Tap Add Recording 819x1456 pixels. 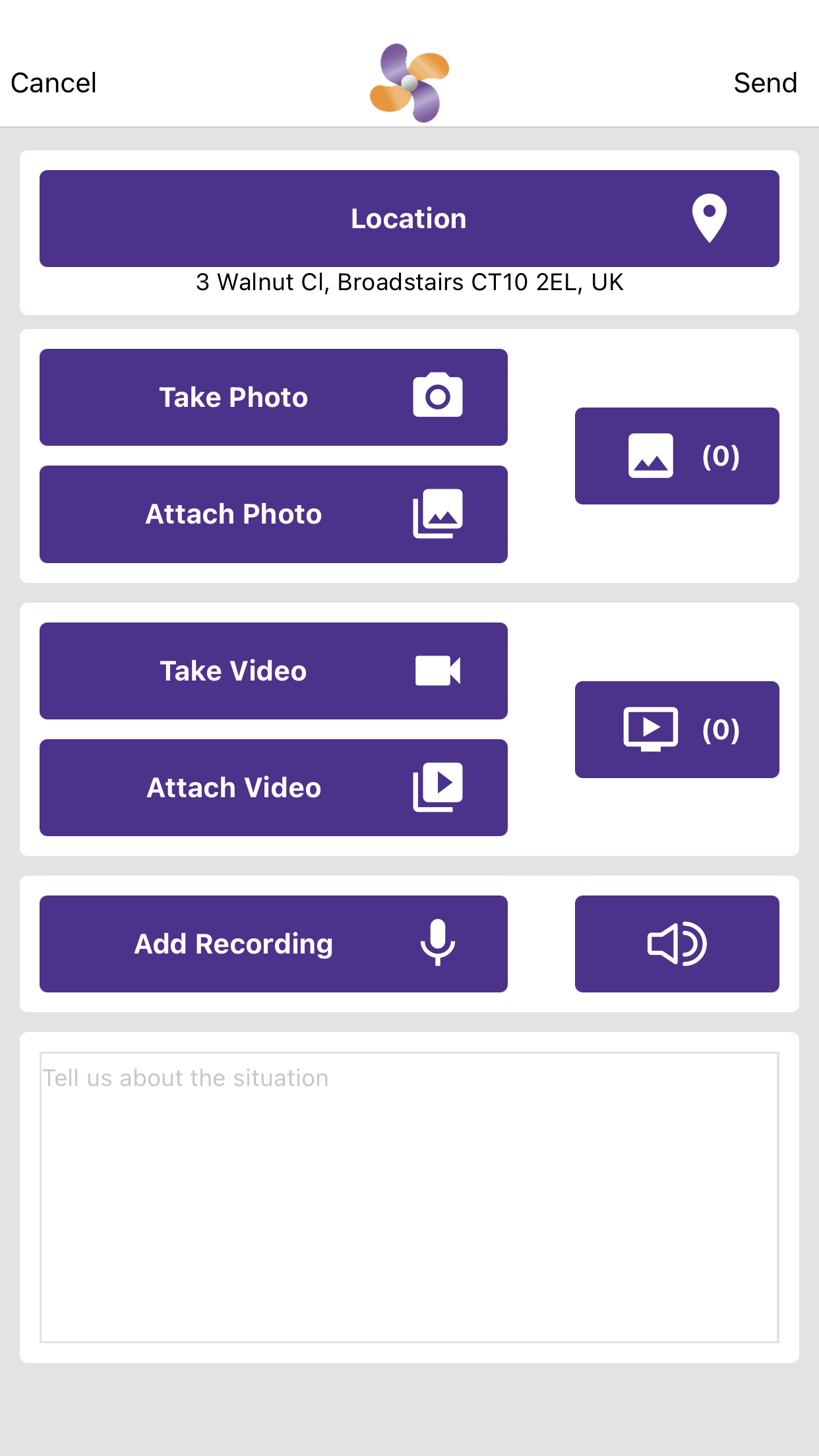[233, 944]
